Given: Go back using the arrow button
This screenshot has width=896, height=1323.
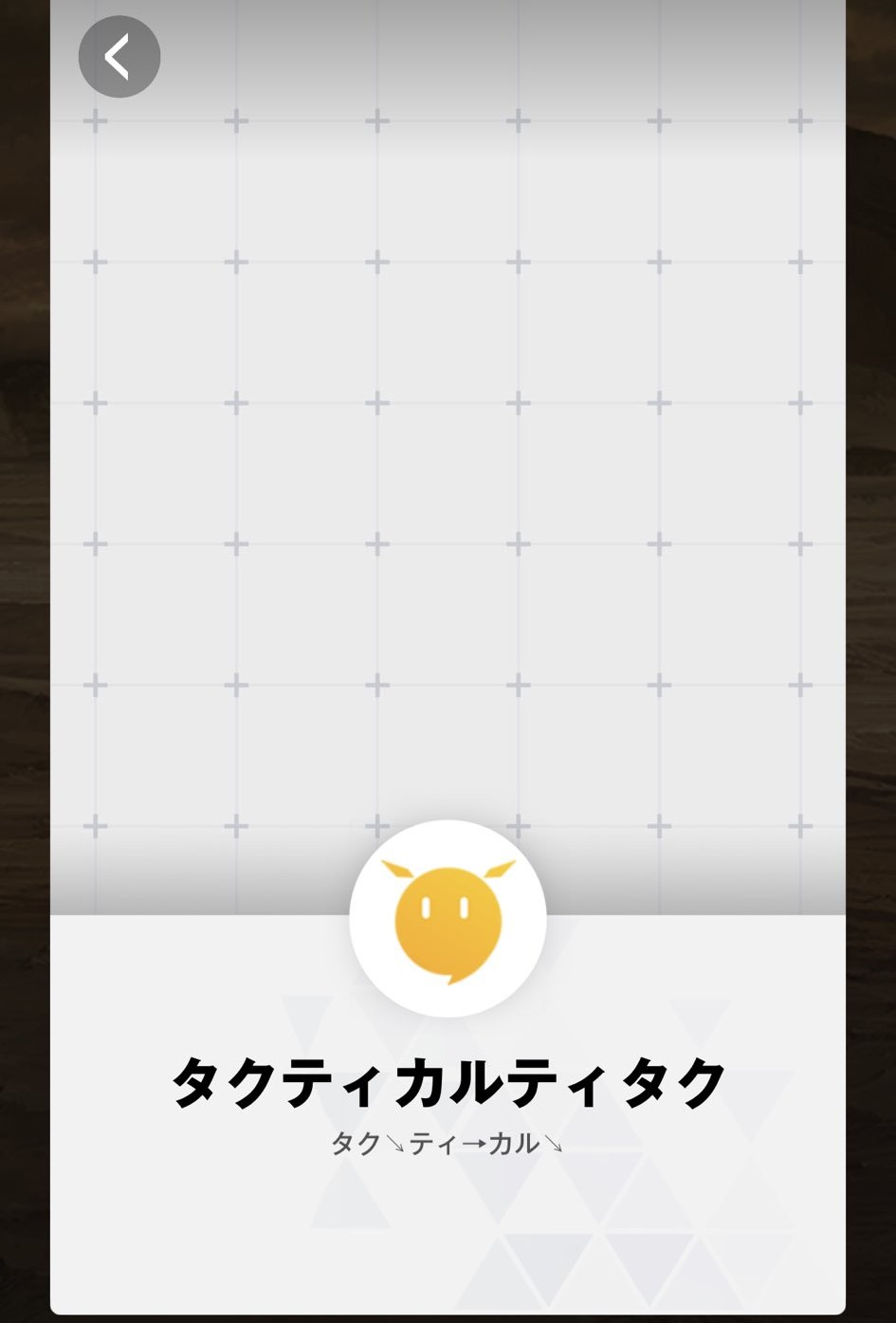Looking at the screenshot, I should pyautogui.click(x=119, y=57).
